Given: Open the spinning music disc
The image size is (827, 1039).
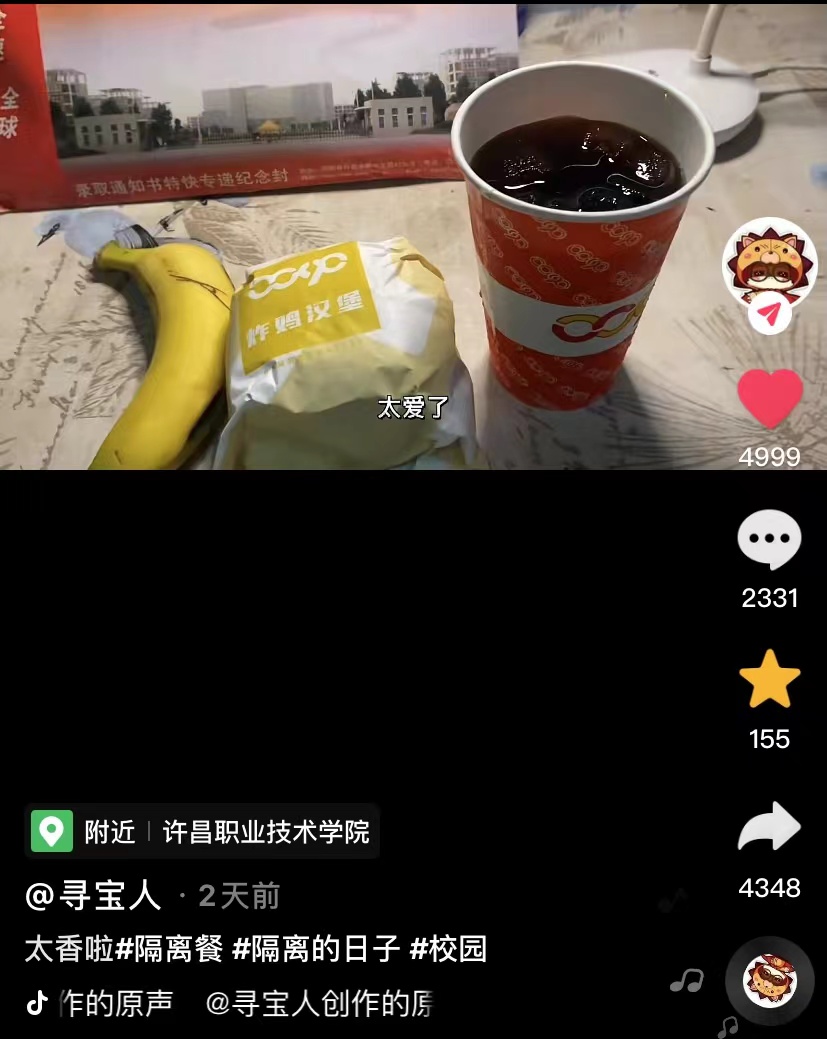Looking at the screenshot, I should pos(769,981).
